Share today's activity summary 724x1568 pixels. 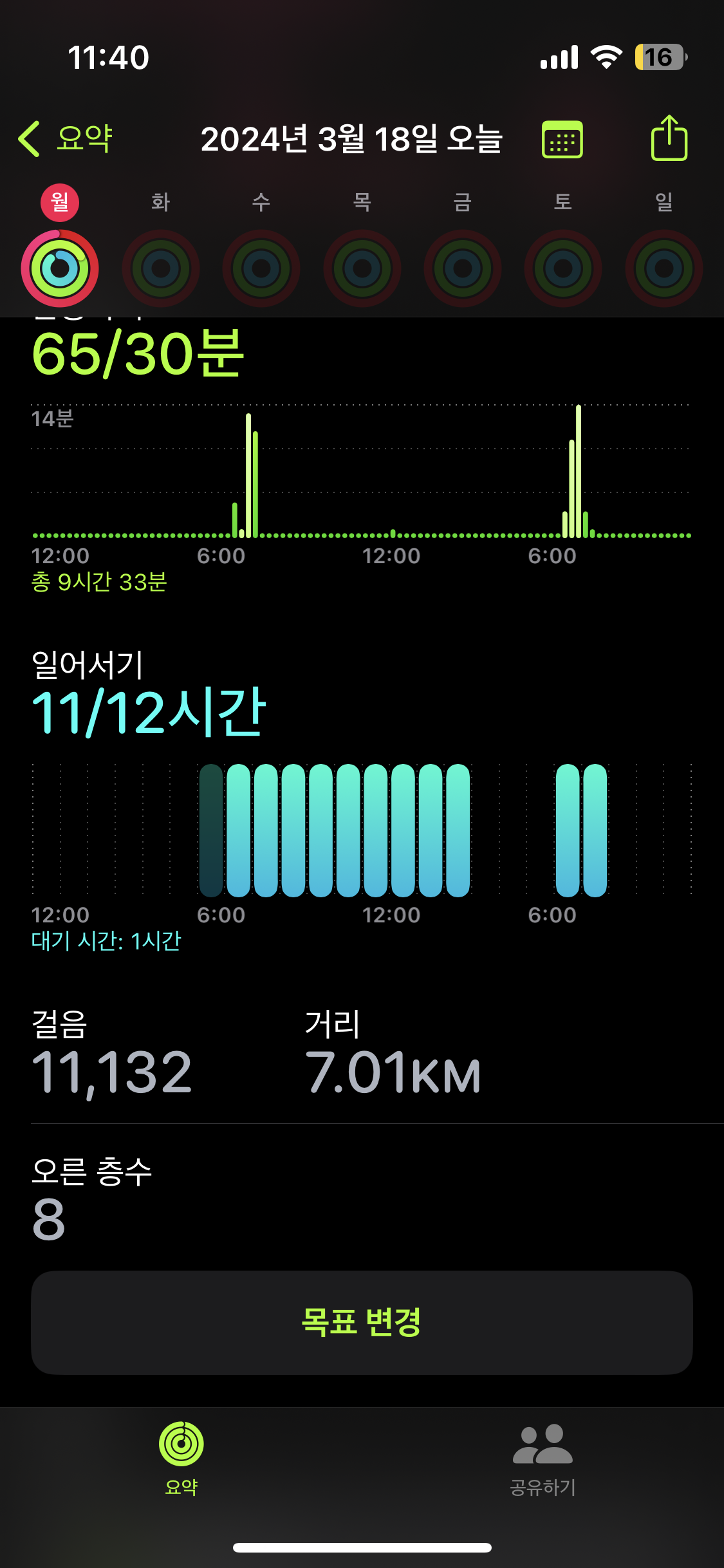669,138
